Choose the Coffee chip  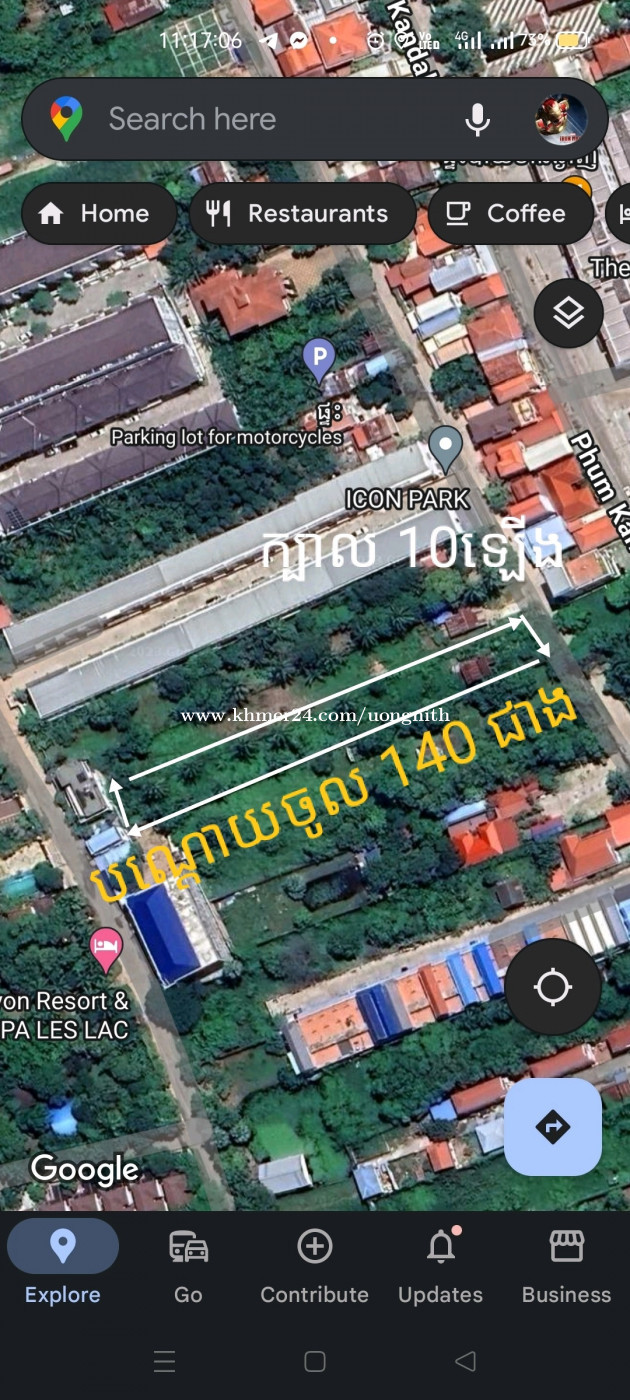tap(508, 213)
